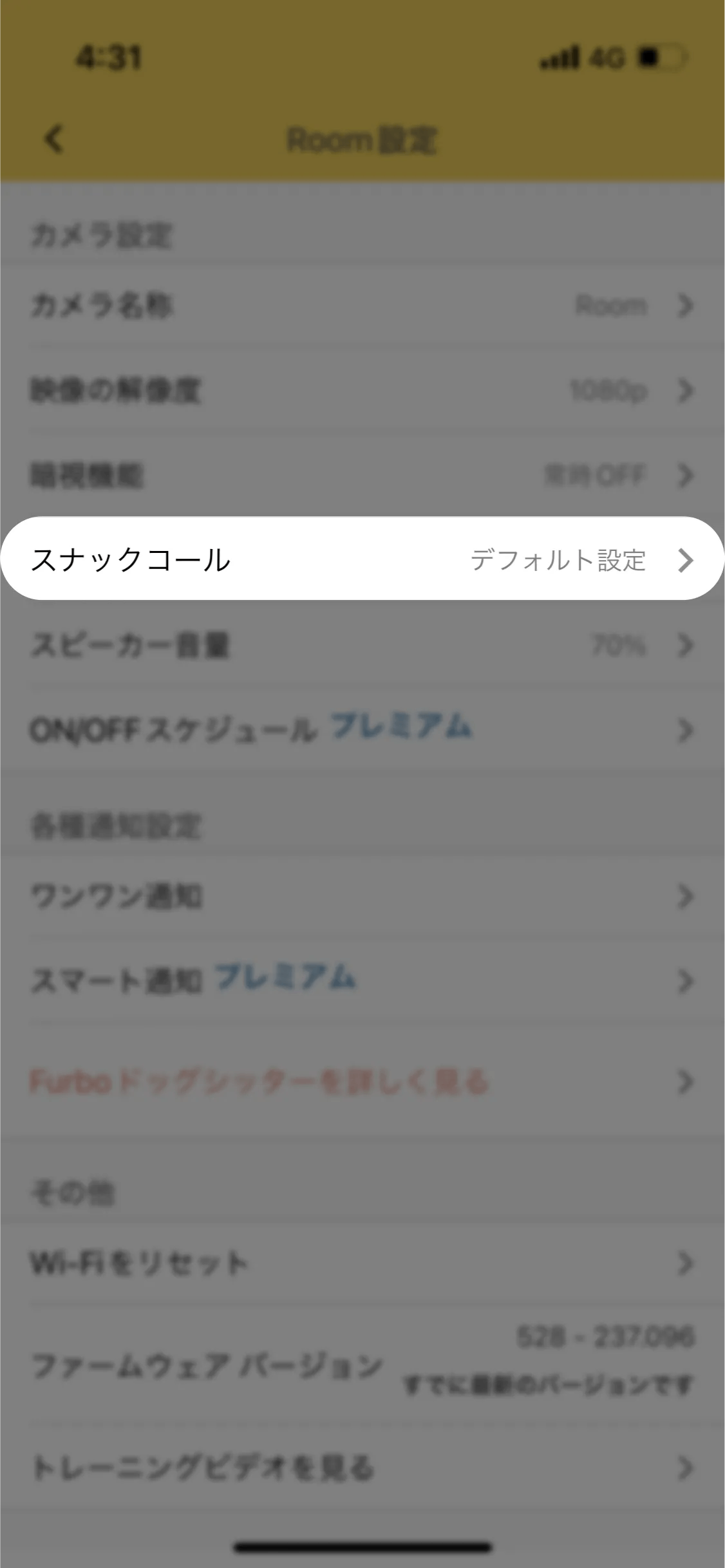This screenshot has height=1568, width=725.
Task: Open ワンワン通知 settings
Action: (x=362, y=896)
